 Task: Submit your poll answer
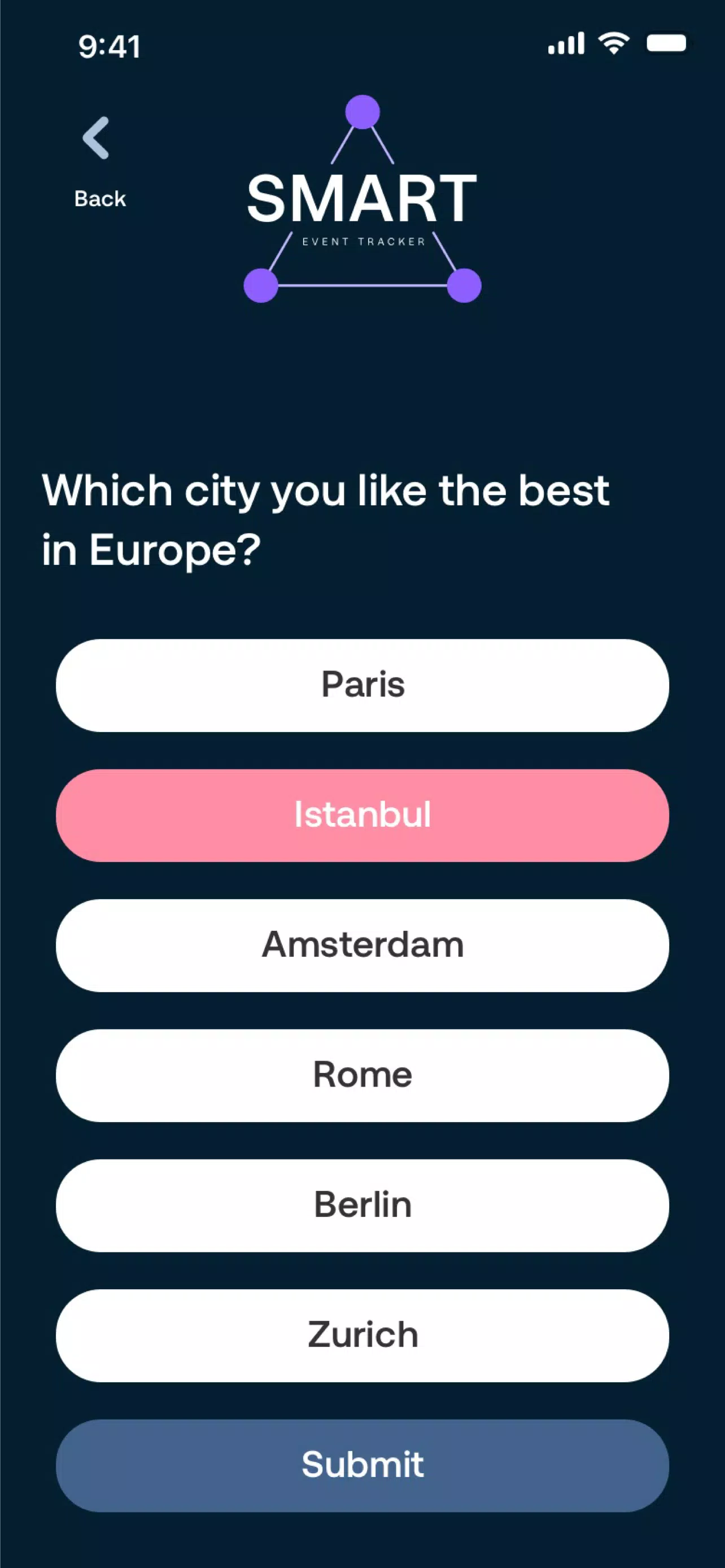click(x=362, y=1466)
